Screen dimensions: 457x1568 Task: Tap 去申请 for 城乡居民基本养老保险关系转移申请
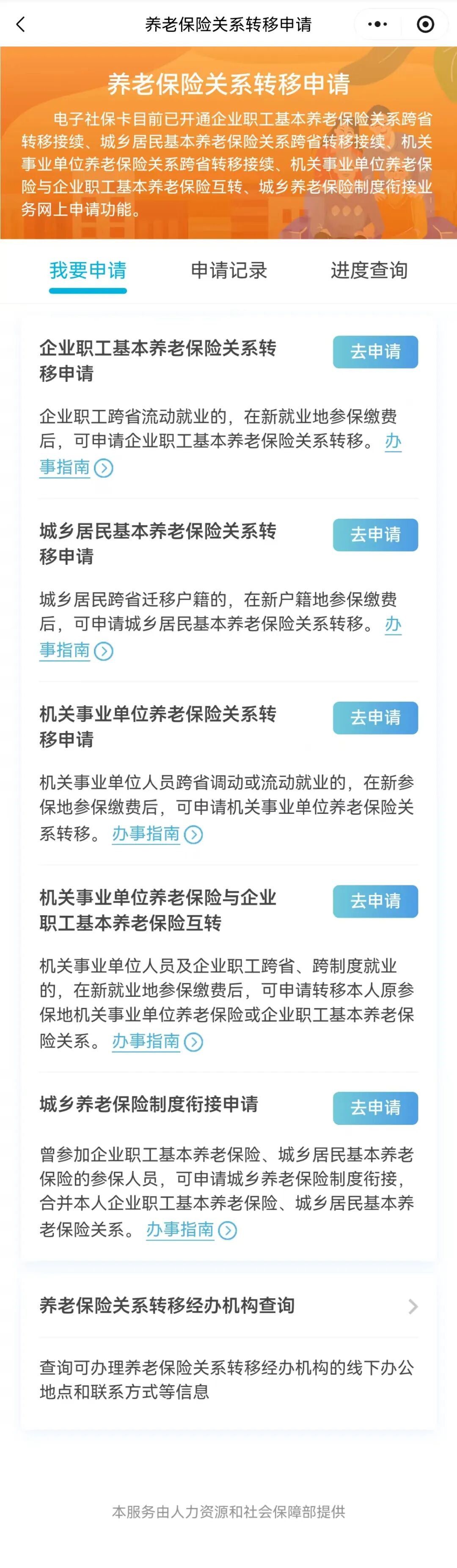point(375,534)
